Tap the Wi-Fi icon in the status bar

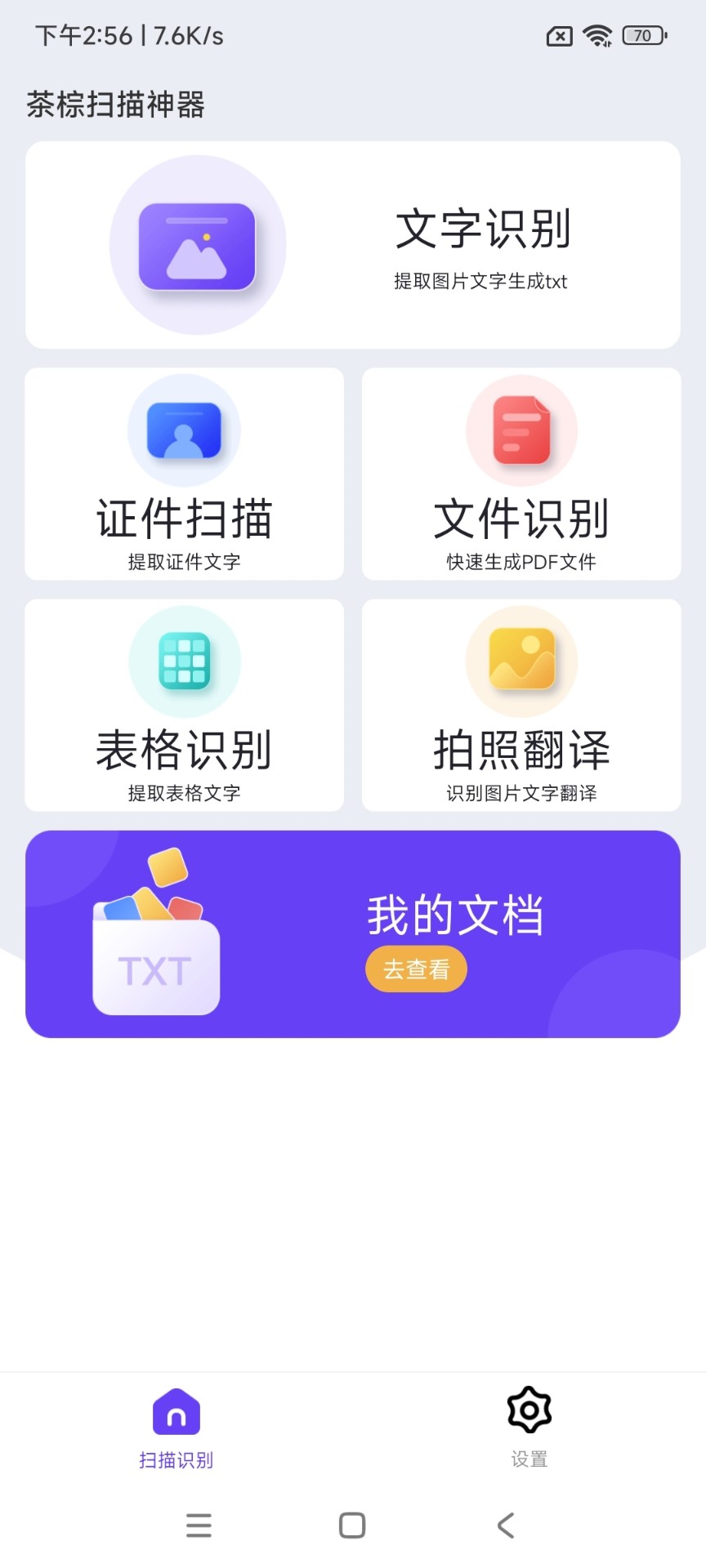(597, 35)
